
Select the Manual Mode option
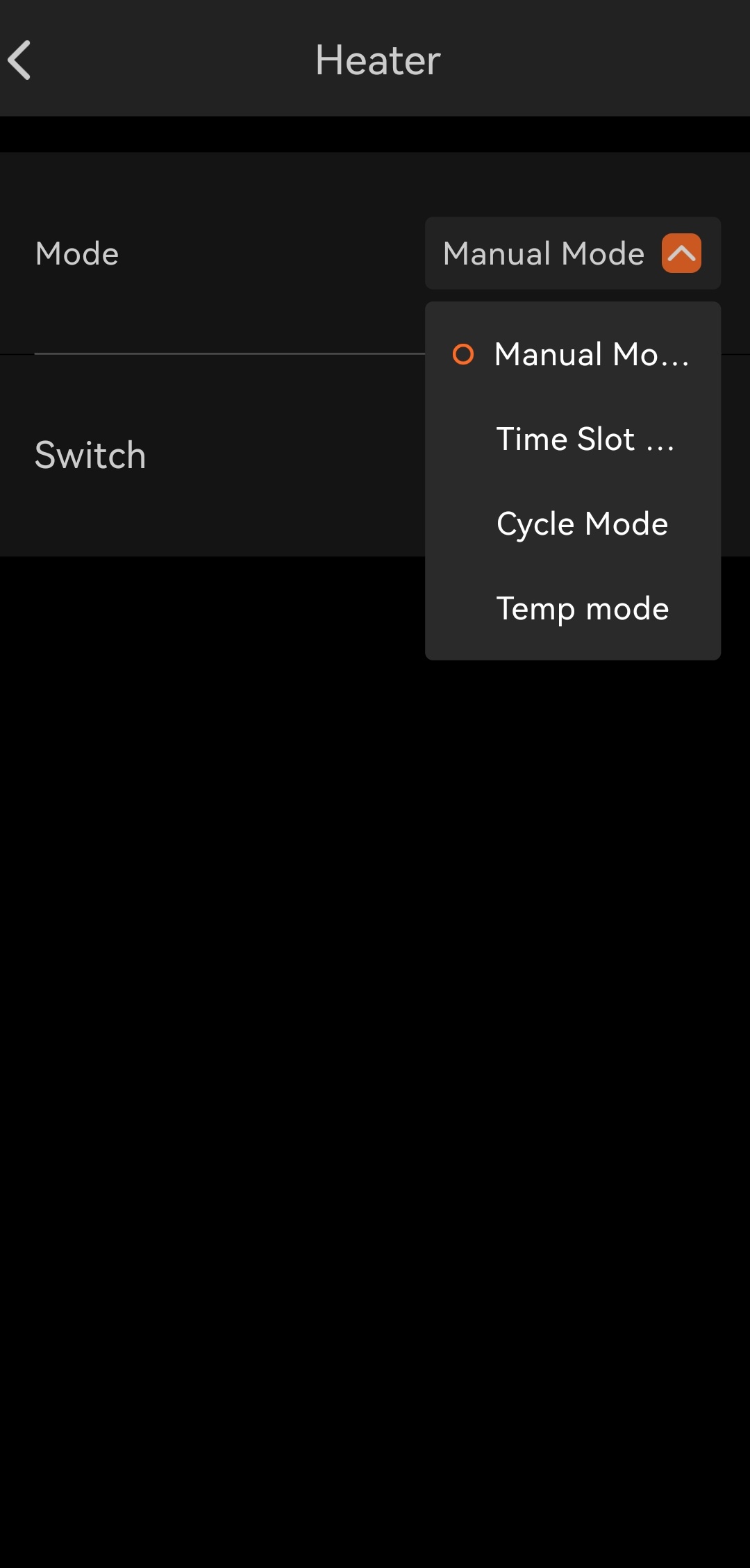(x=573, y=354)
